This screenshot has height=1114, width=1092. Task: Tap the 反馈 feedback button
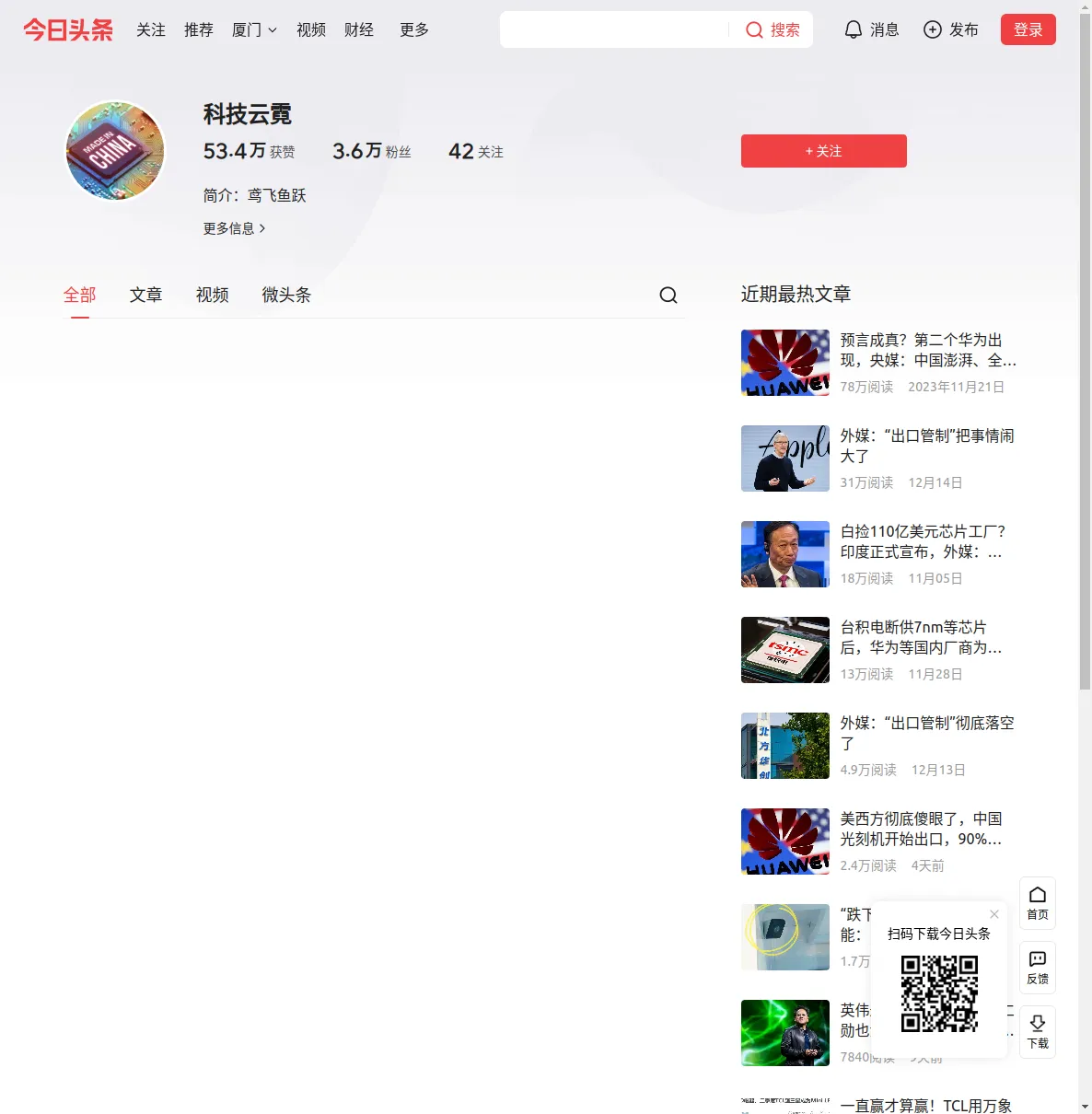[x=1038, y=967]
